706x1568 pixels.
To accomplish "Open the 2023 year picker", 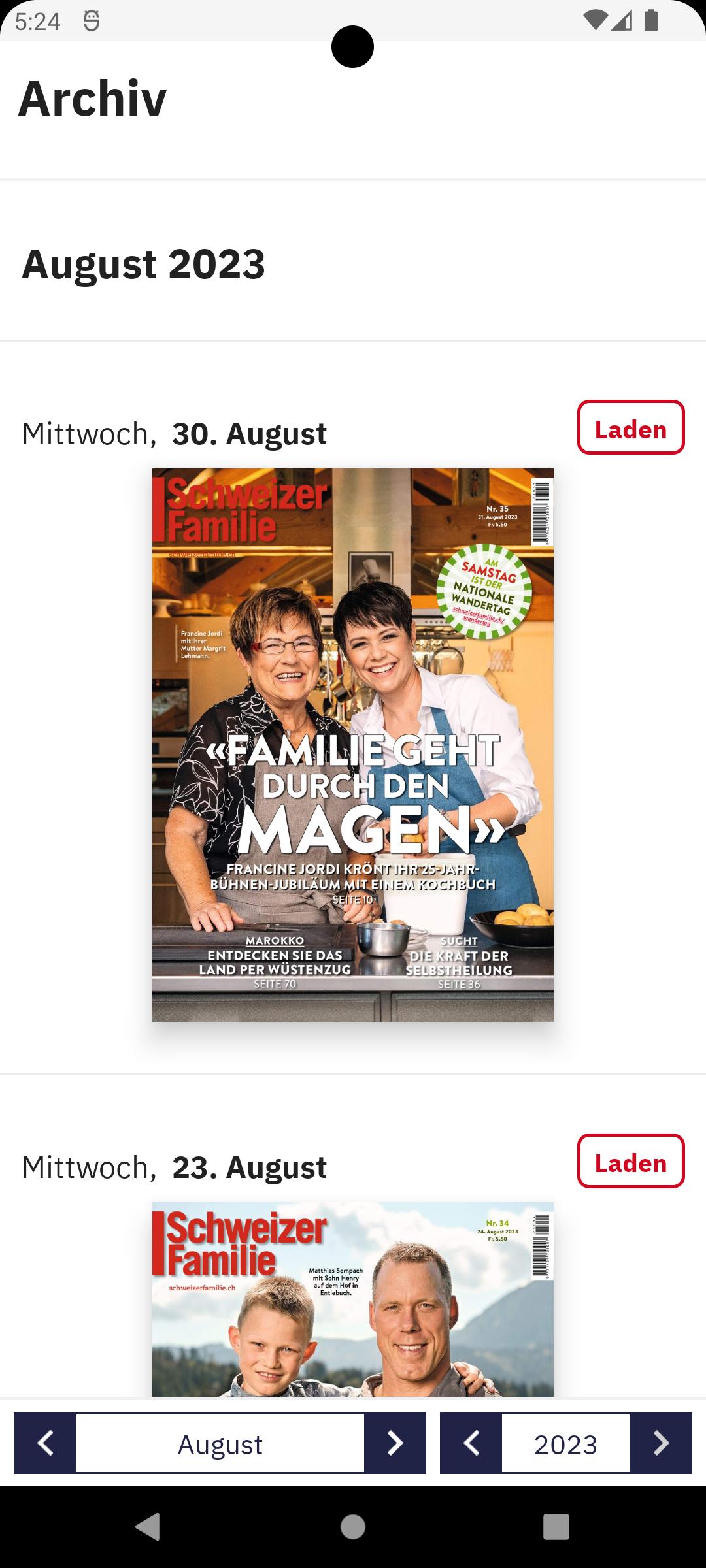I will coord(566,1443).
